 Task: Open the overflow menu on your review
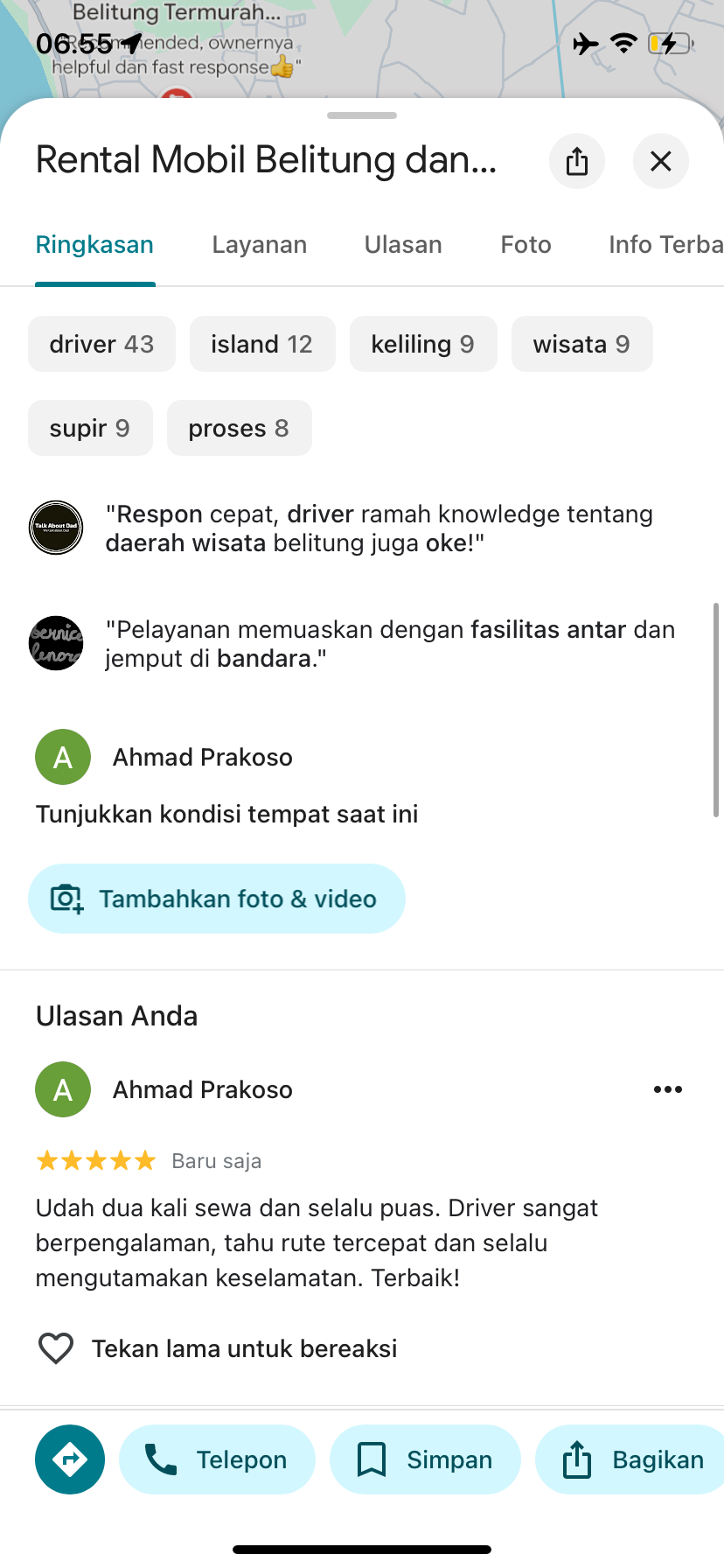[668, 1089]
